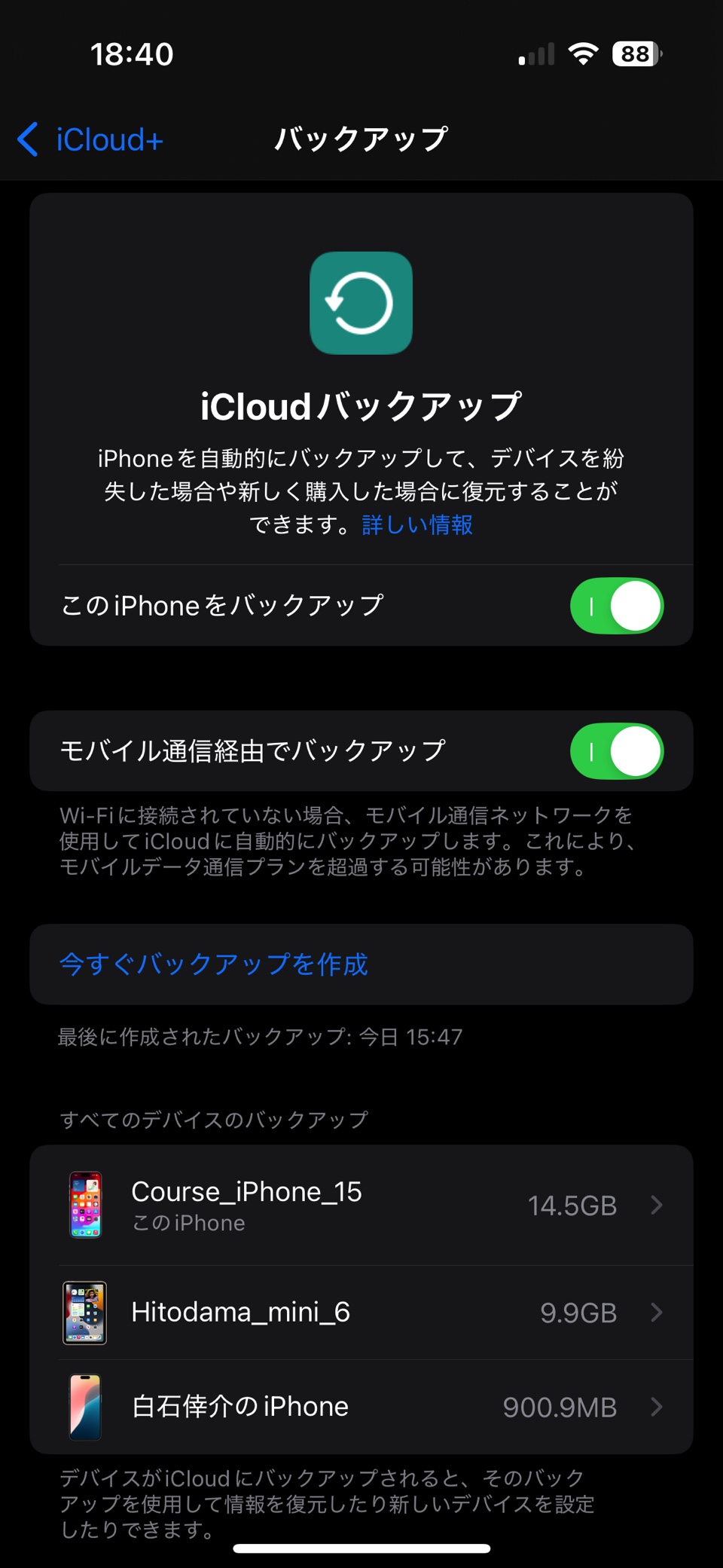Open the 詳しい情報 link
The image size is (723, 1568).
click(x=415, y=524)
